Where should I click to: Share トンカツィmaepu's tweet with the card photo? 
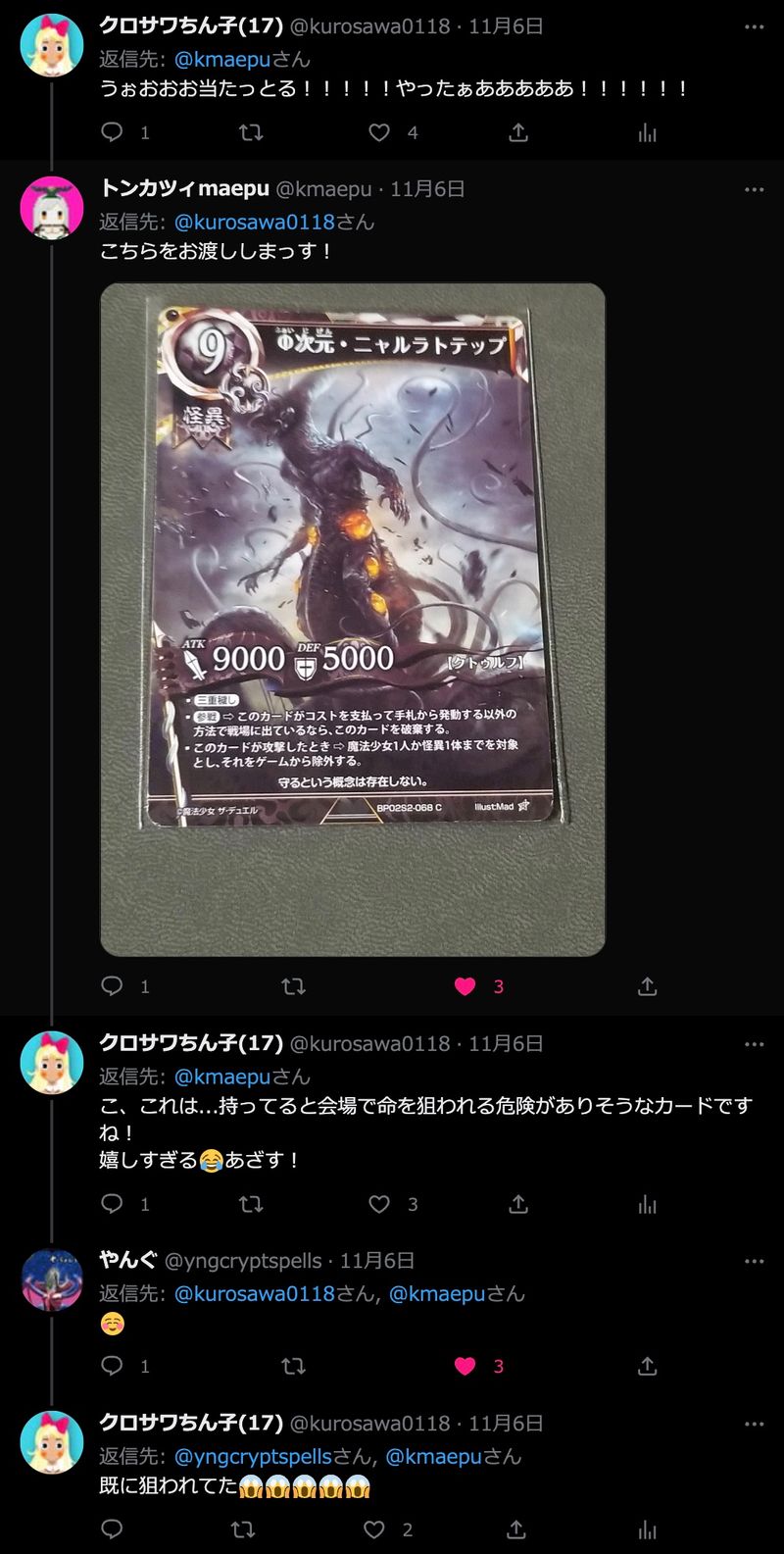(x=647, y=986)
